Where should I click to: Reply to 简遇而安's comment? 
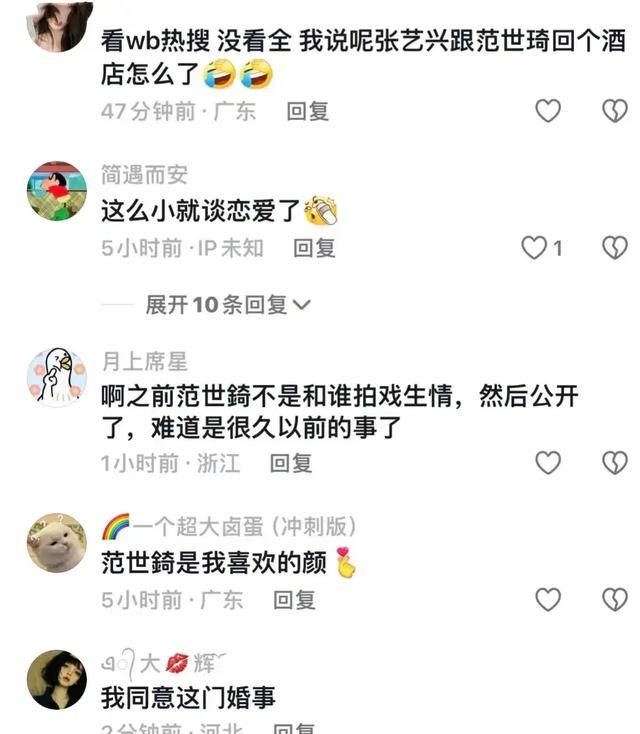pos(314,247)
